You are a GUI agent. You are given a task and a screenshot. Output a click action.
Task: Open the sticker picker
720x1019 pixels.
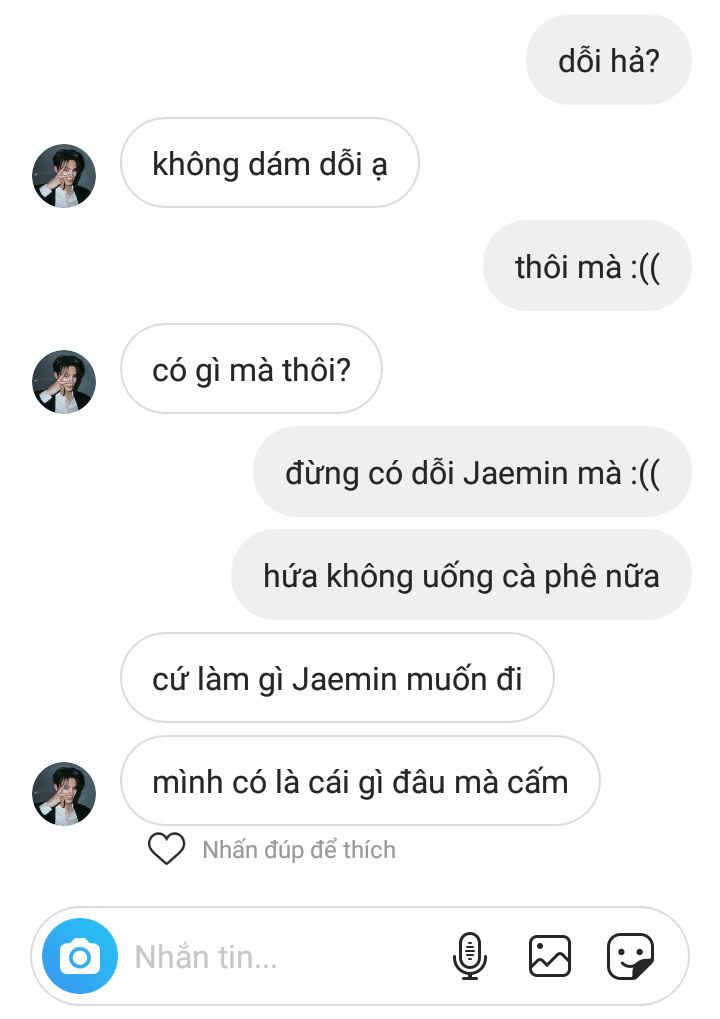tap(631, 956)
